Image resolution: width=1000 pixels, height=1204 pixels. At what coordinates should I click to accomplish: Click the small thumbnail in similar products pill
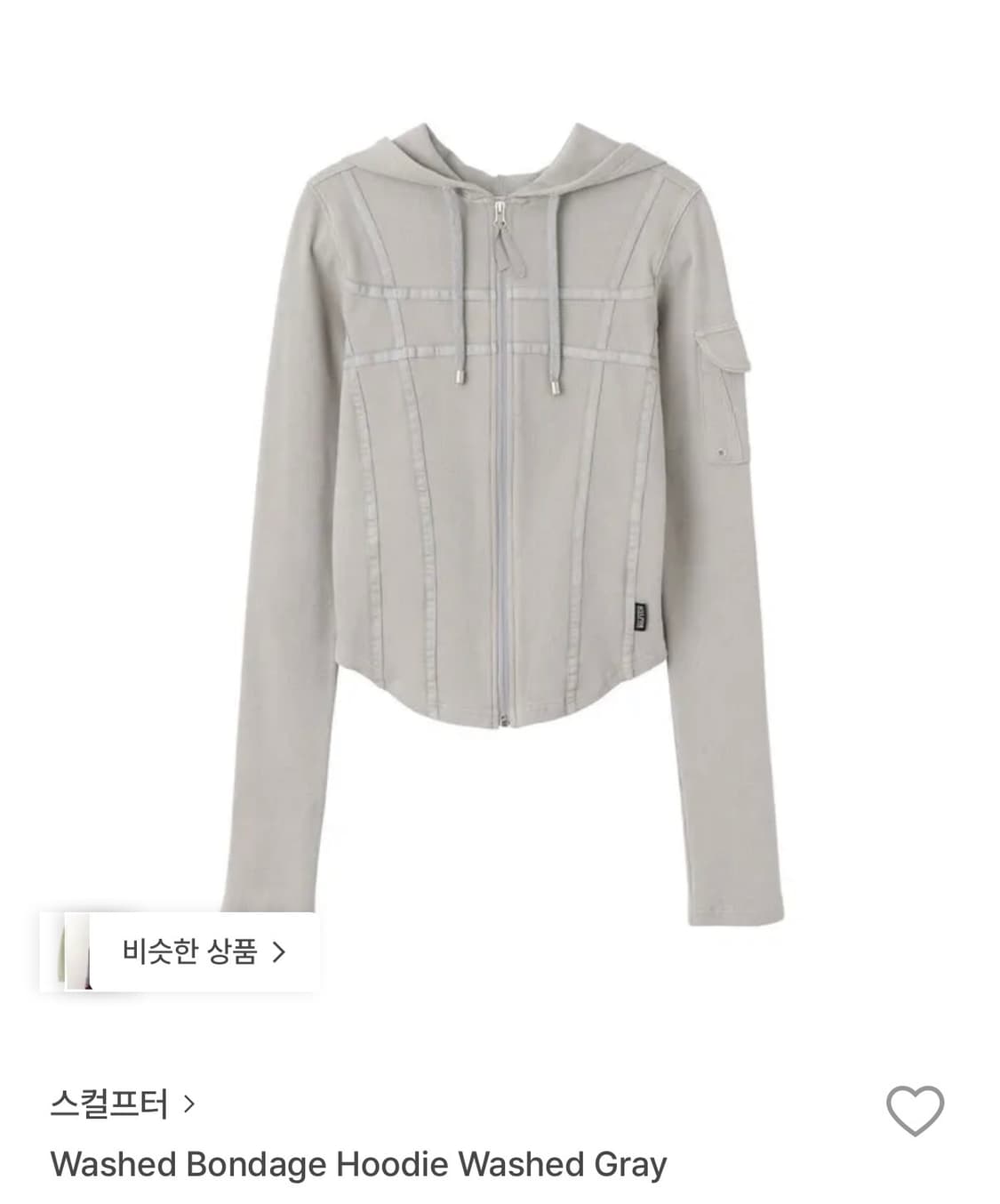tap(76, 952)
